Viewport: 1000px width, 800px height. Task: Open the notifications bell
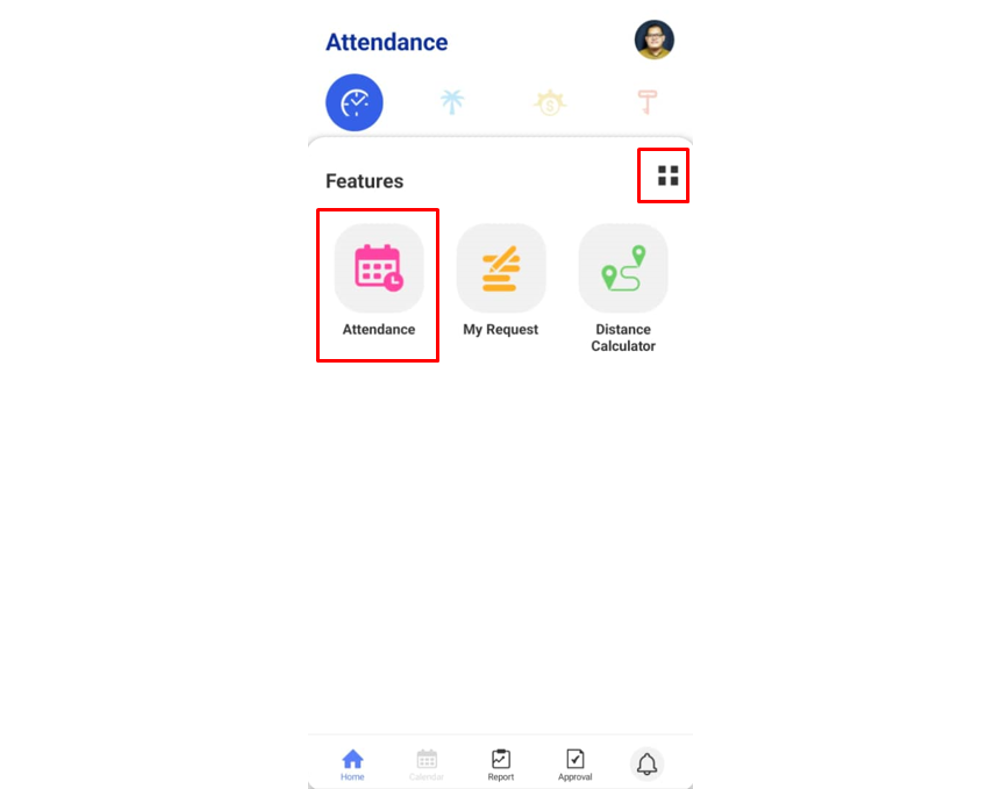647,765
